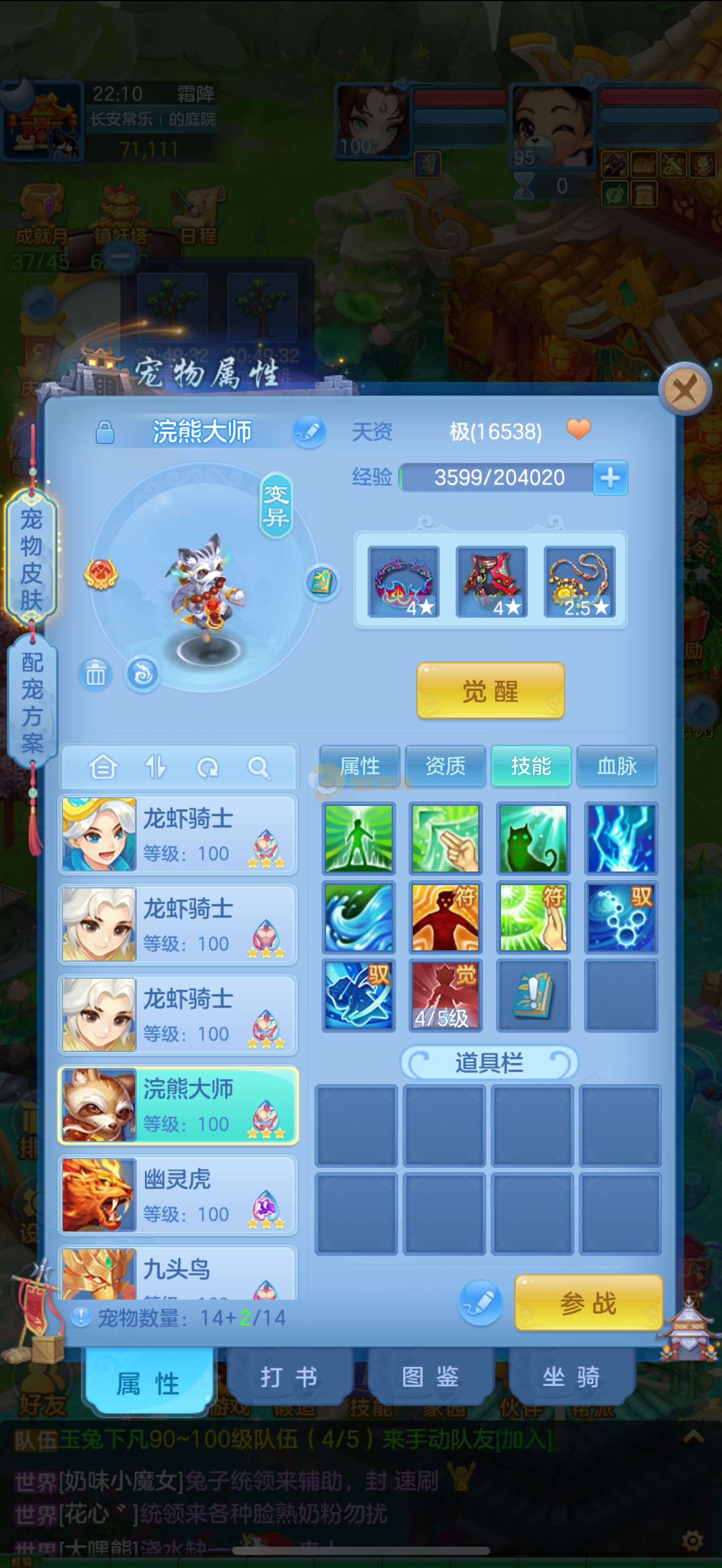This screenshot has height=1568, width=722.
Task: Rename pet 浣熊大师 with the edit icon
Action: [309, 431]
